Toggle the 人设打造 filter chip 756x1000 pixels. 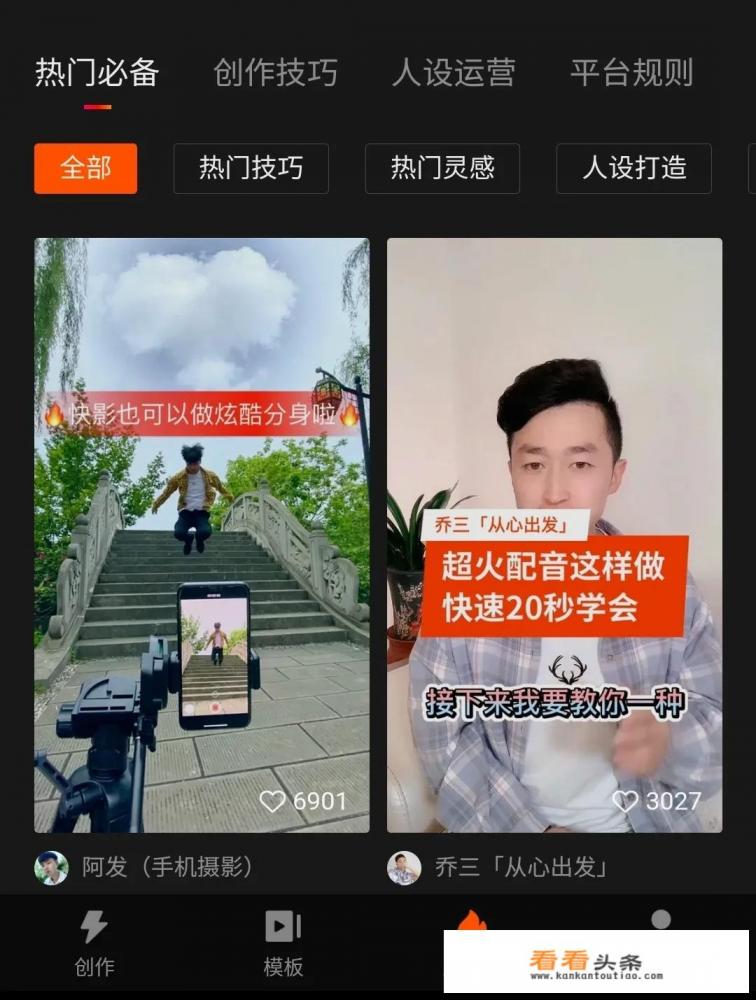pos(633,169)
